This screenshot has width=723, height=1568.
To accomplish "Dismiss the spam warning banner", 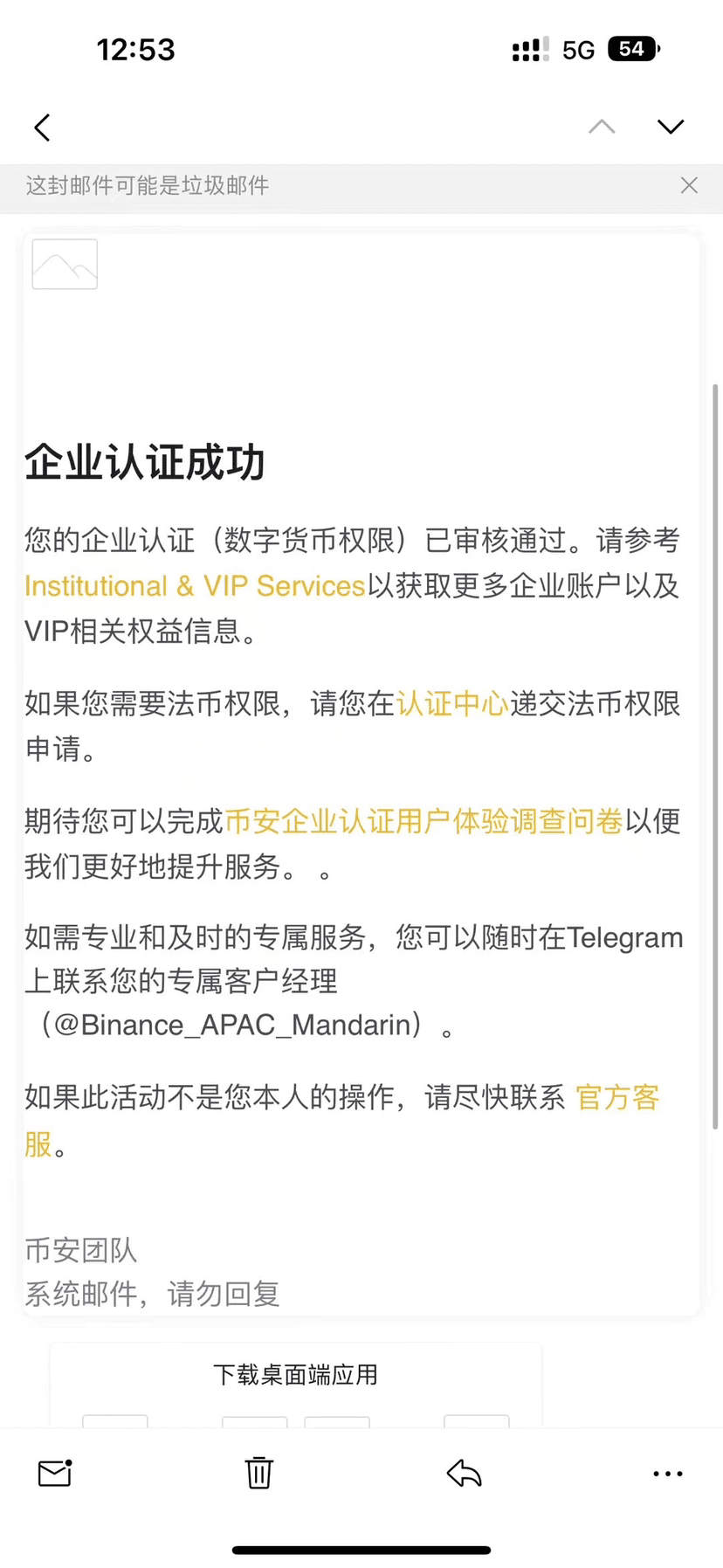I will (x=689, y=185).
